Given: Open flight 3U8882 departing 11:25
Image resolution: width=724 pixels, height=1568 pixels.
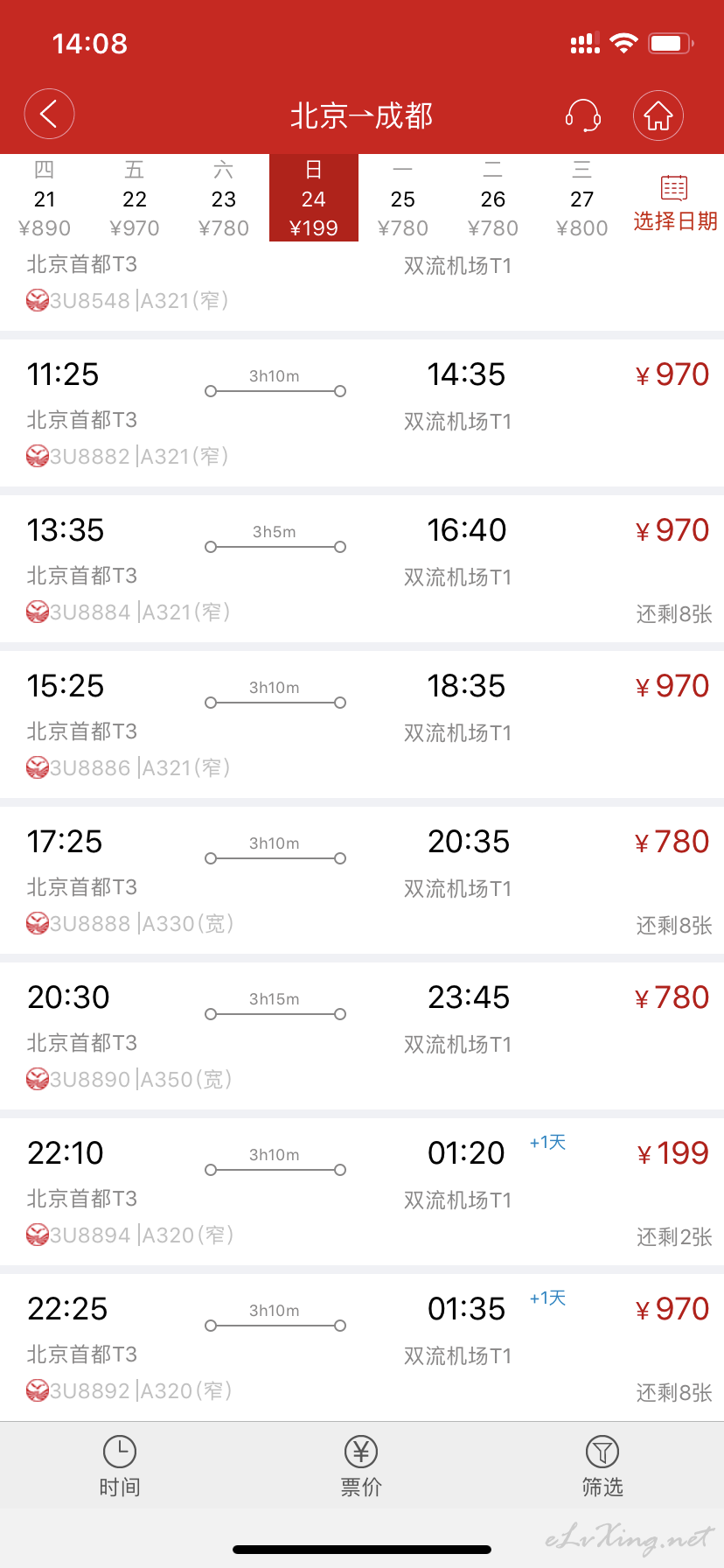Looking at the screenshot, I should click(362, 413).
